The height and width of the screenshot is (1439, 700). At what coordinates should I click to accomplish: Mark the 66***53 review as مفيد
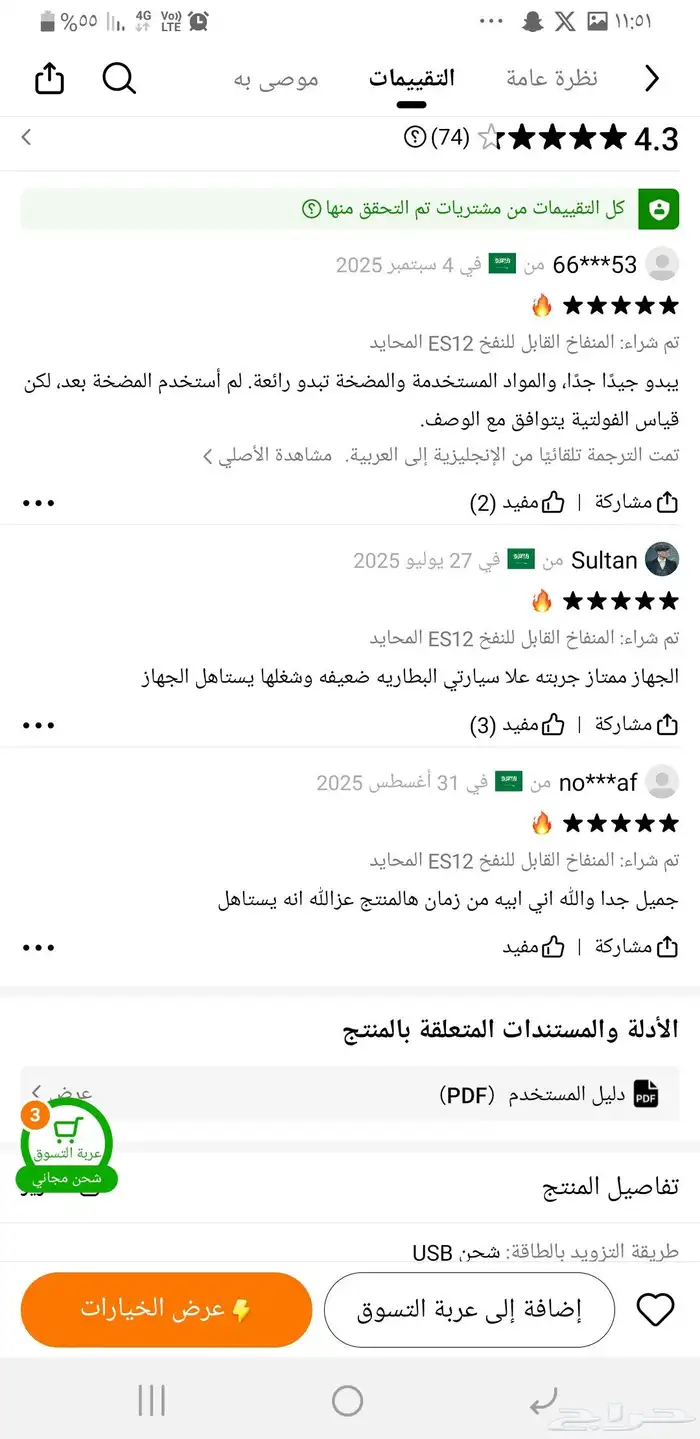[x=518, y=502]
